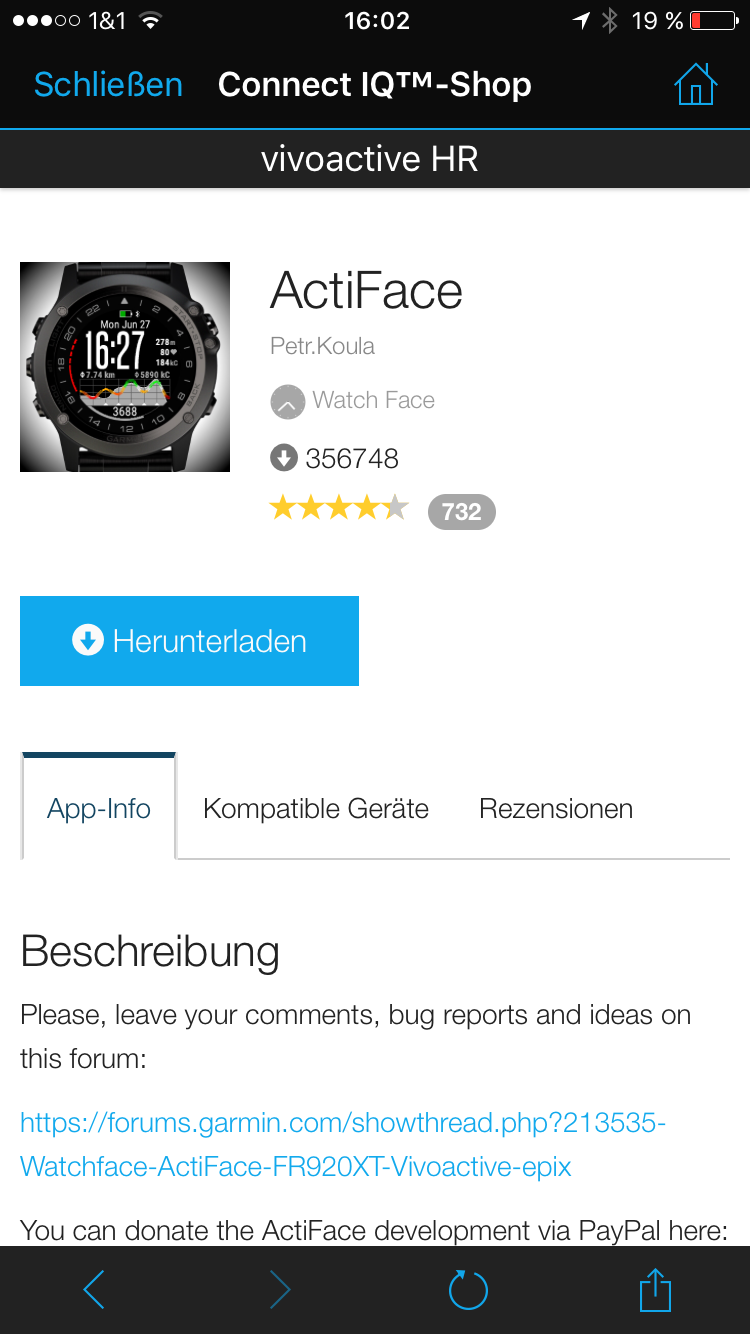Select the App-Info tab
This screenshot has width=750, height=1334.
click(x=99, y=808)
